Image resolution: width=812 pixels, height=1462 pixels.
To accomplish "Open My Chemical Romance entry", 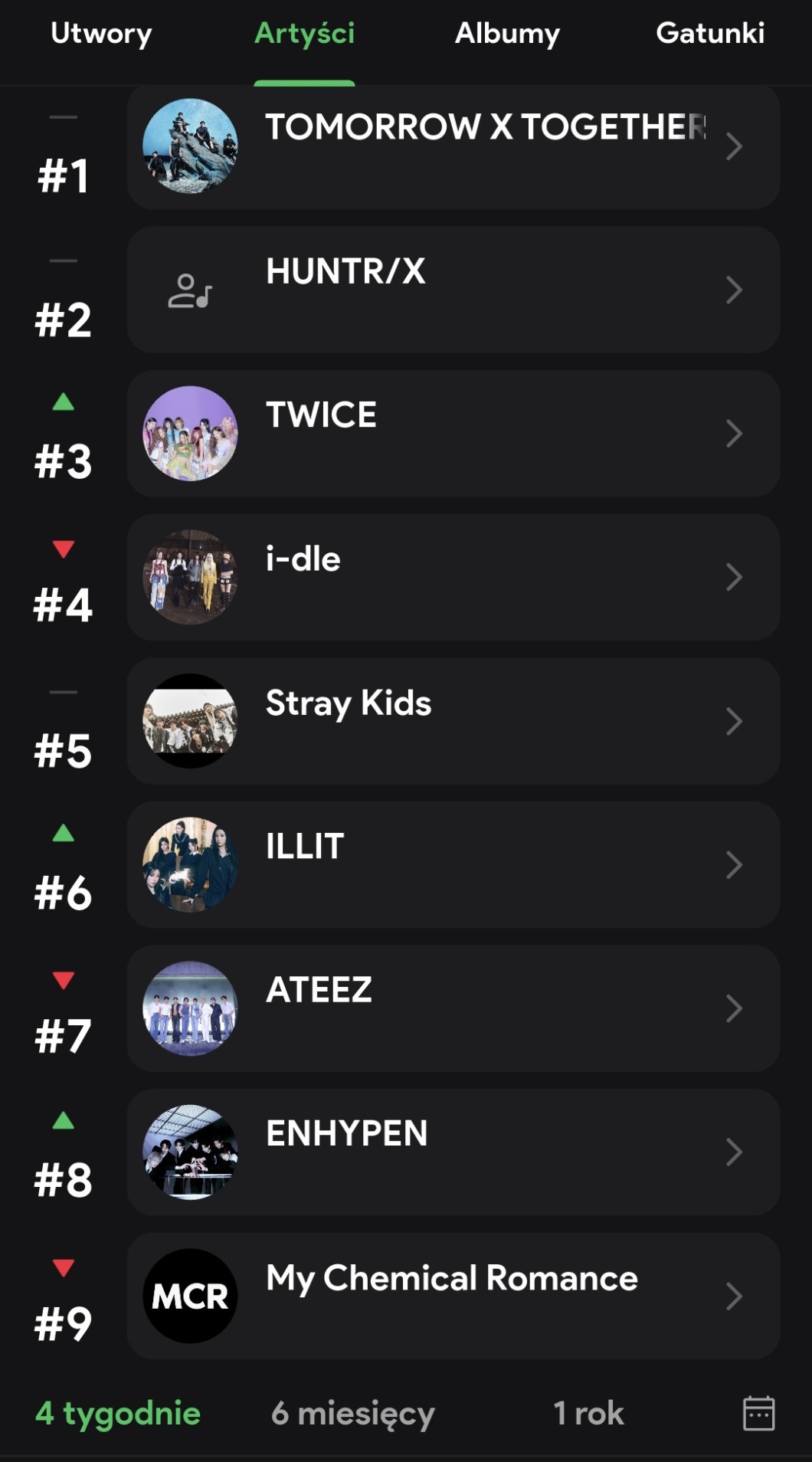I will coord(453,1296).
